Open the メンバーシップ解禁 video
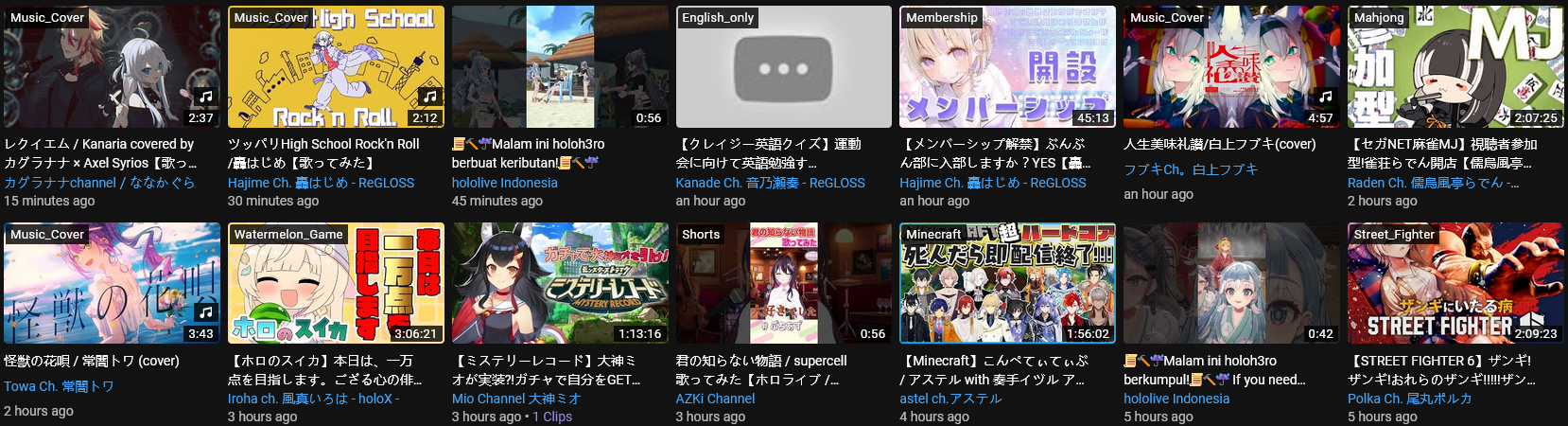 click(1007, 68)
